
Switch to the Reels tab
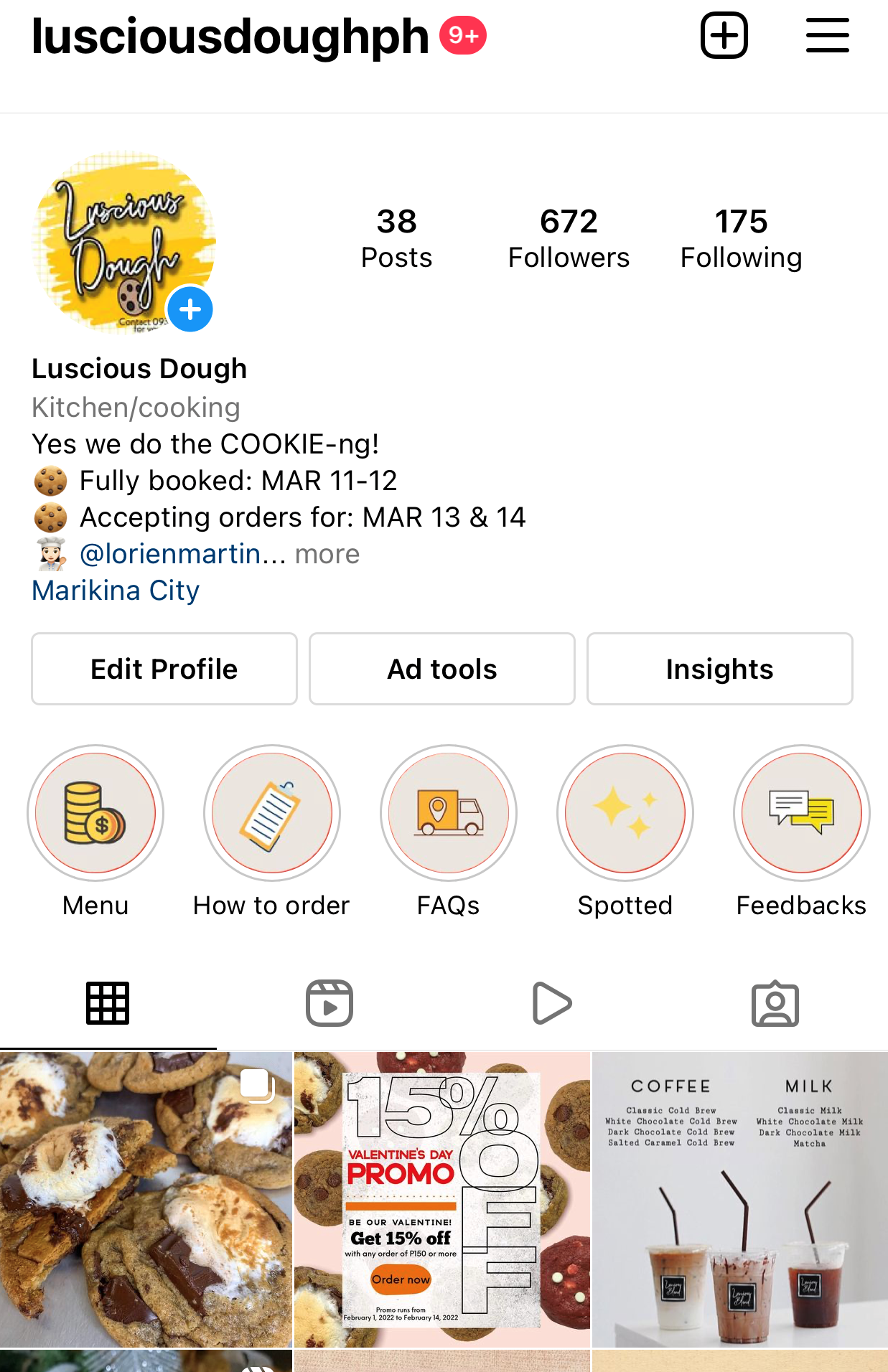(x=330, y=1003)
